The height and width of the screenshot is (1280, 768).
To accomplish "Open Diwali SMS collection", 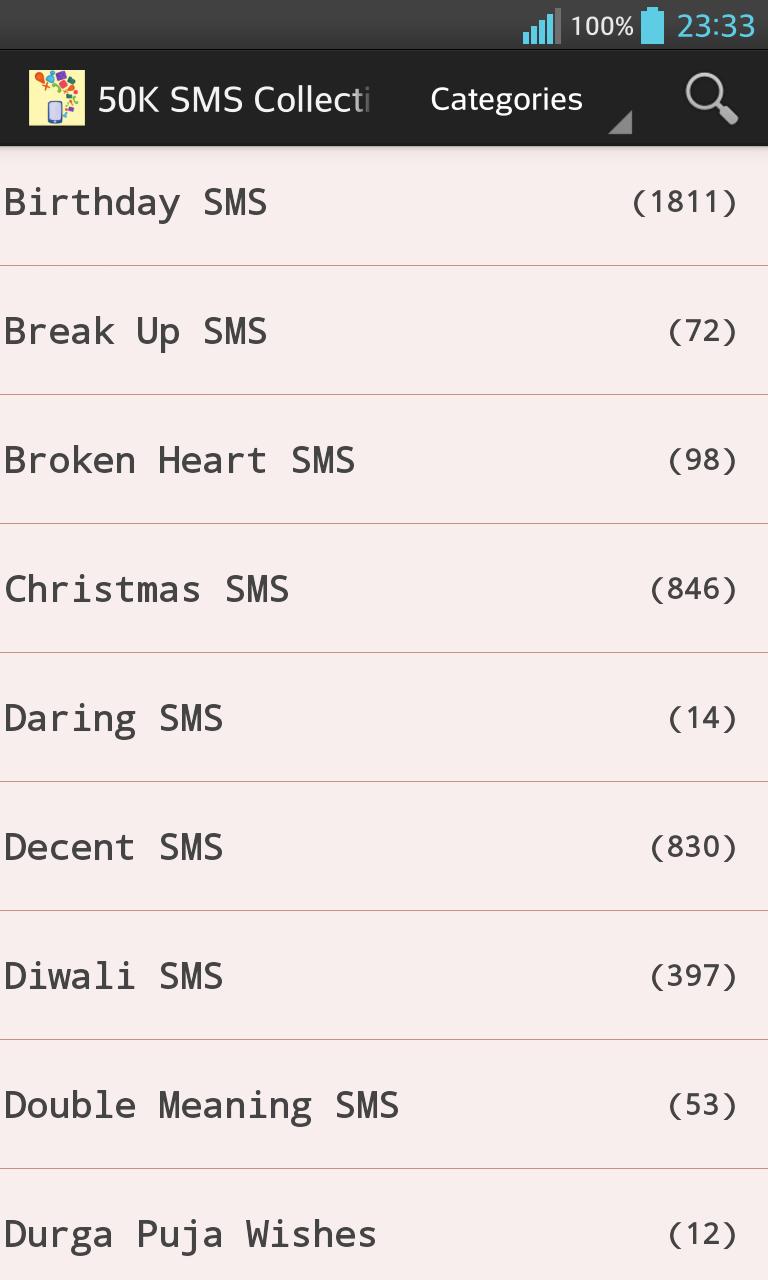I will pyautogui.click(x=384, y=977).
